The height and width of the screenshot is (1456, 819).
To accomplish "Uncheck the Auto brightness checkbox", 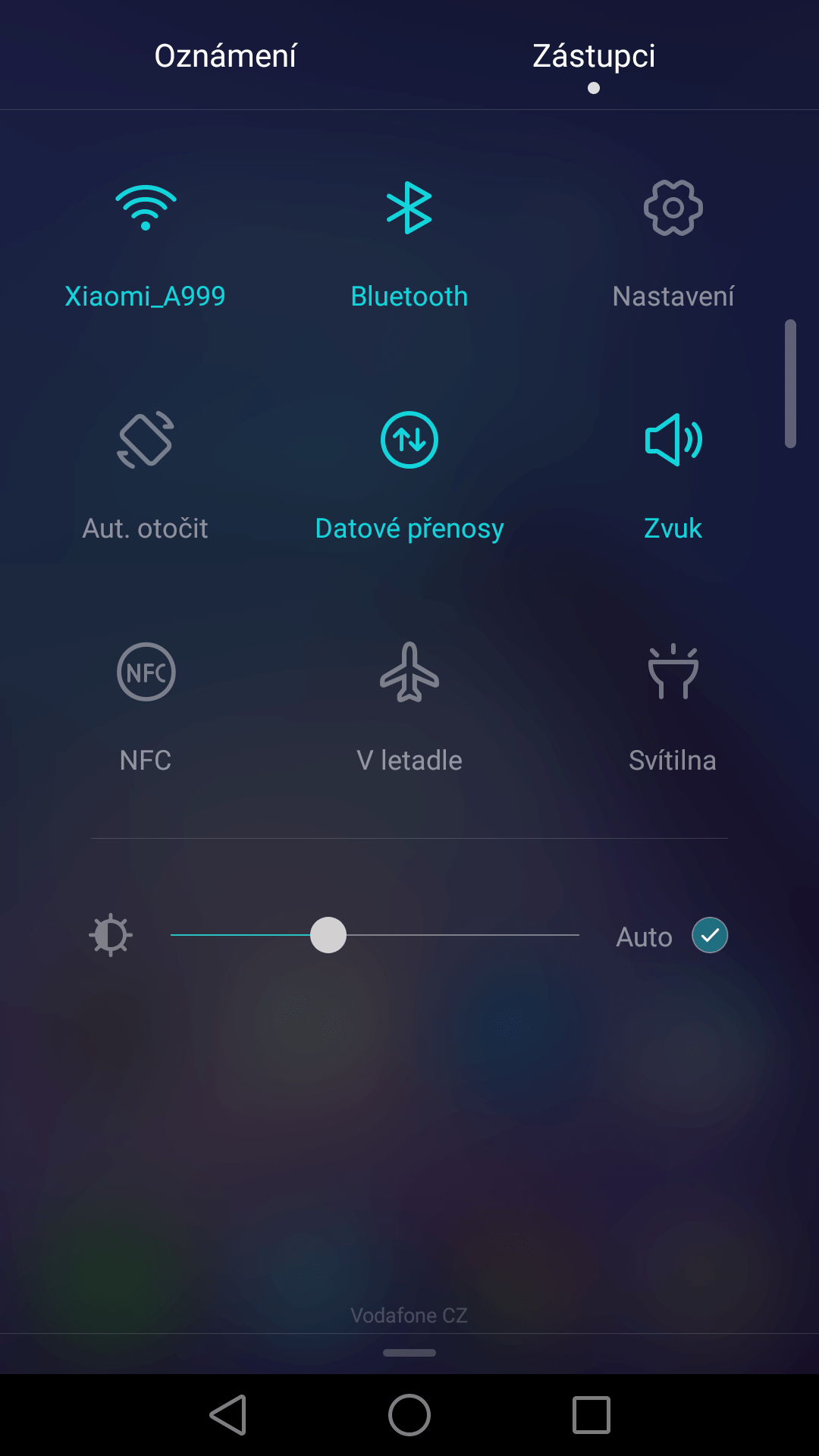I will click(710, 935).
